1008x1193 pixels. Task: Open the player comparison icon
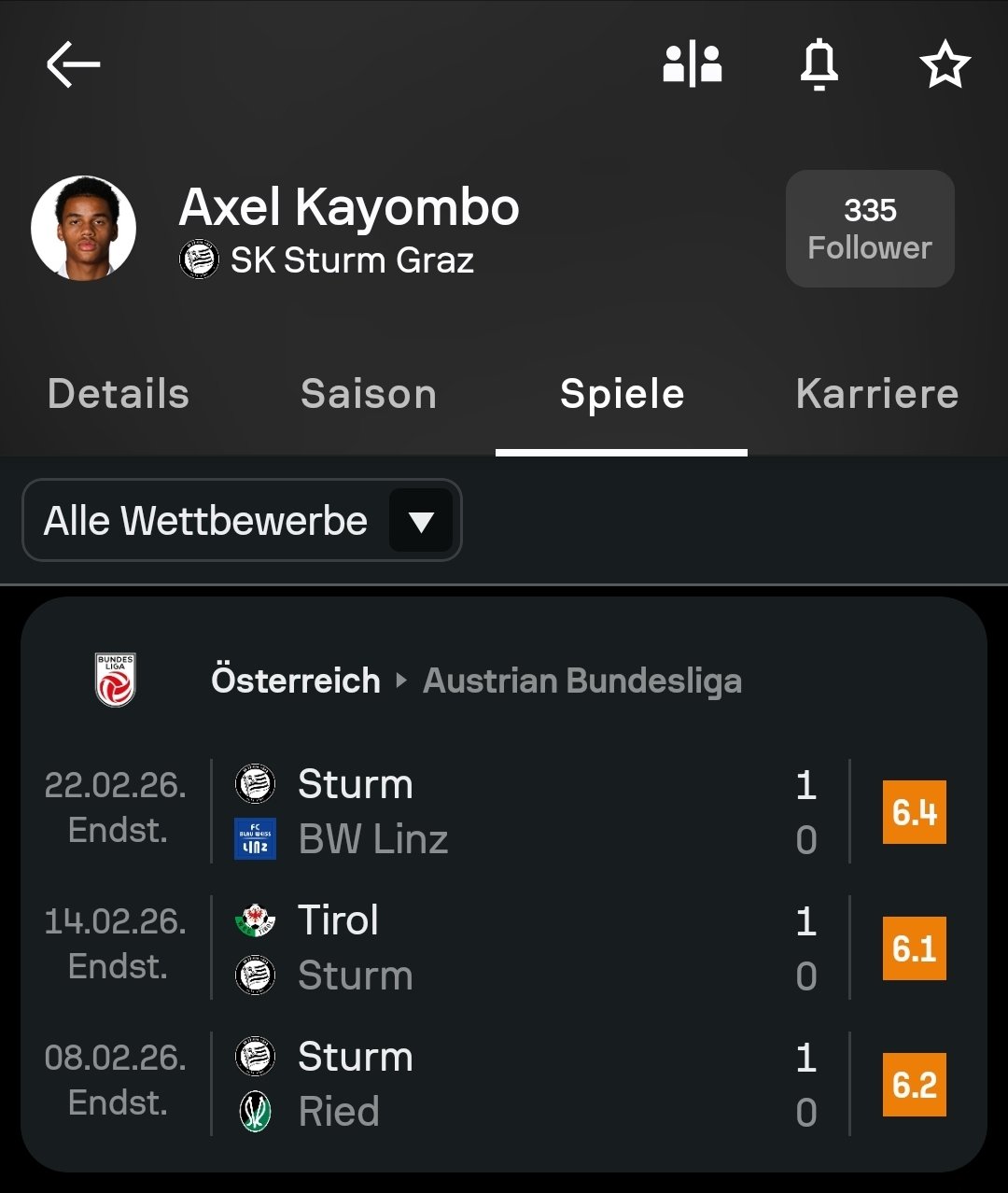[x=692, y=65]
